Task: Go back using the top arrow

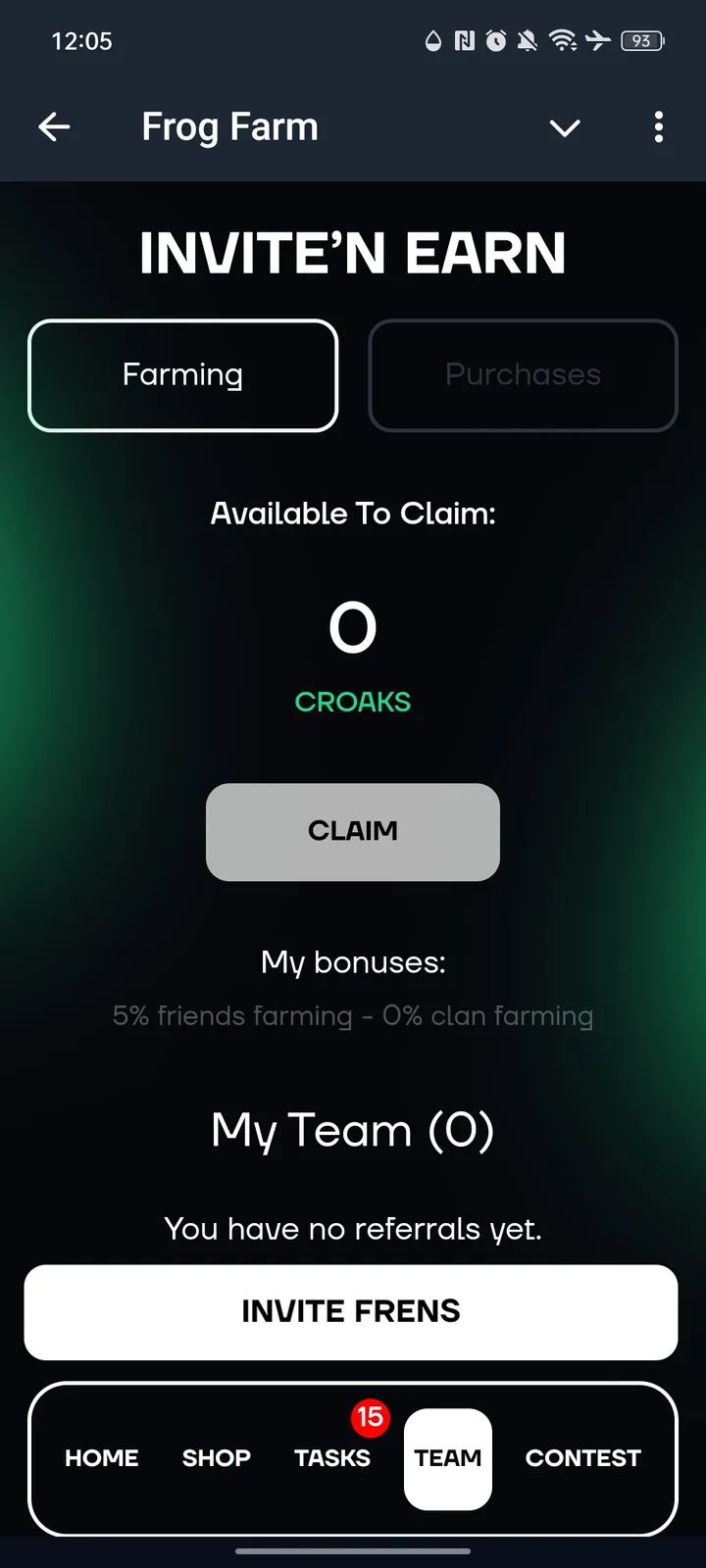Action: [54, 126]
